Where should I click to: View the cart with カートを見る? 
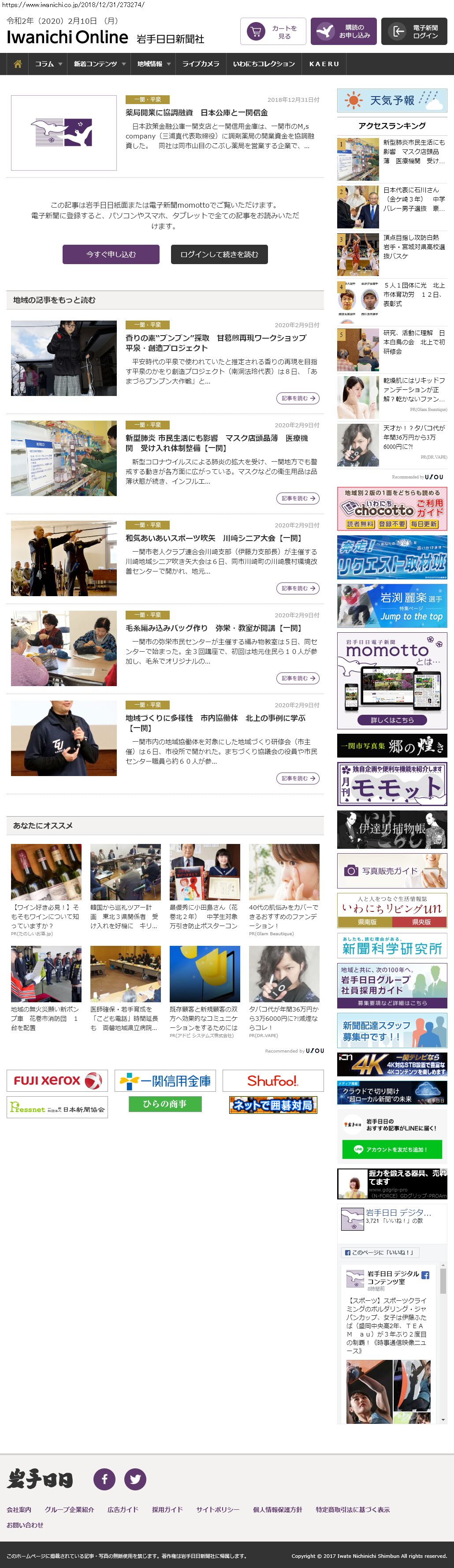[273, 32]
